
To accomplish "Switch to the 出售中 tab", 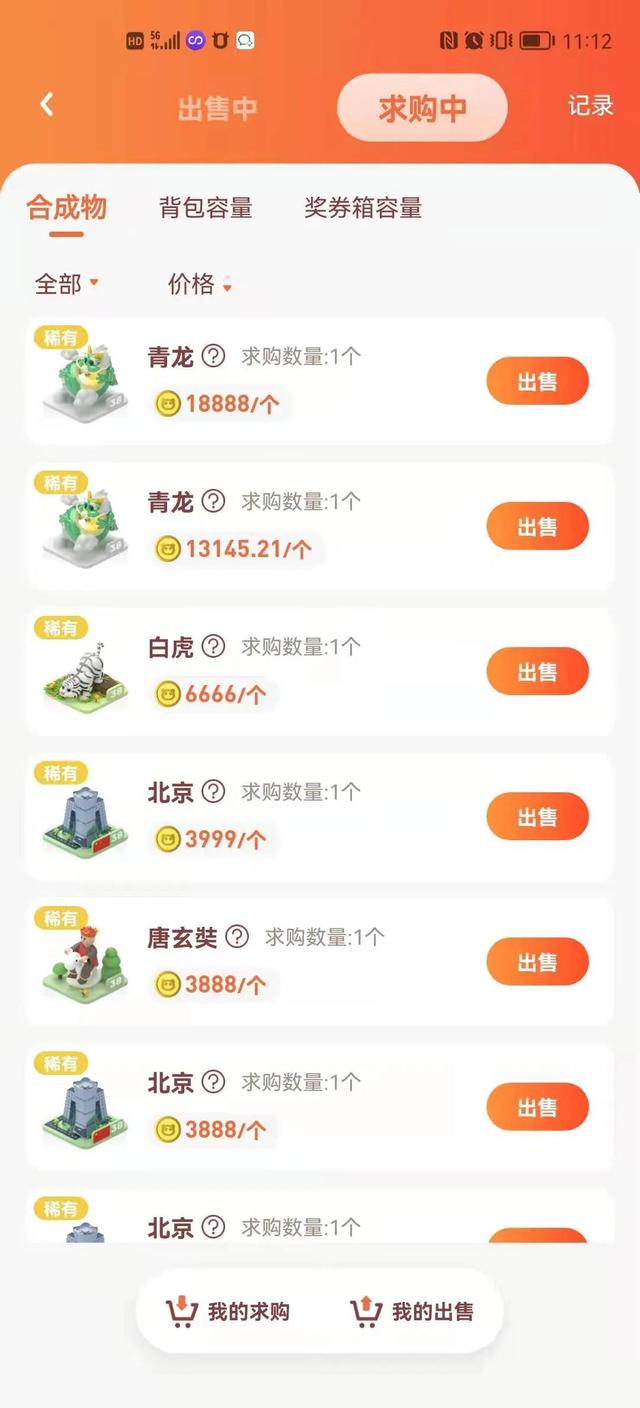I will tap(217, 108).
